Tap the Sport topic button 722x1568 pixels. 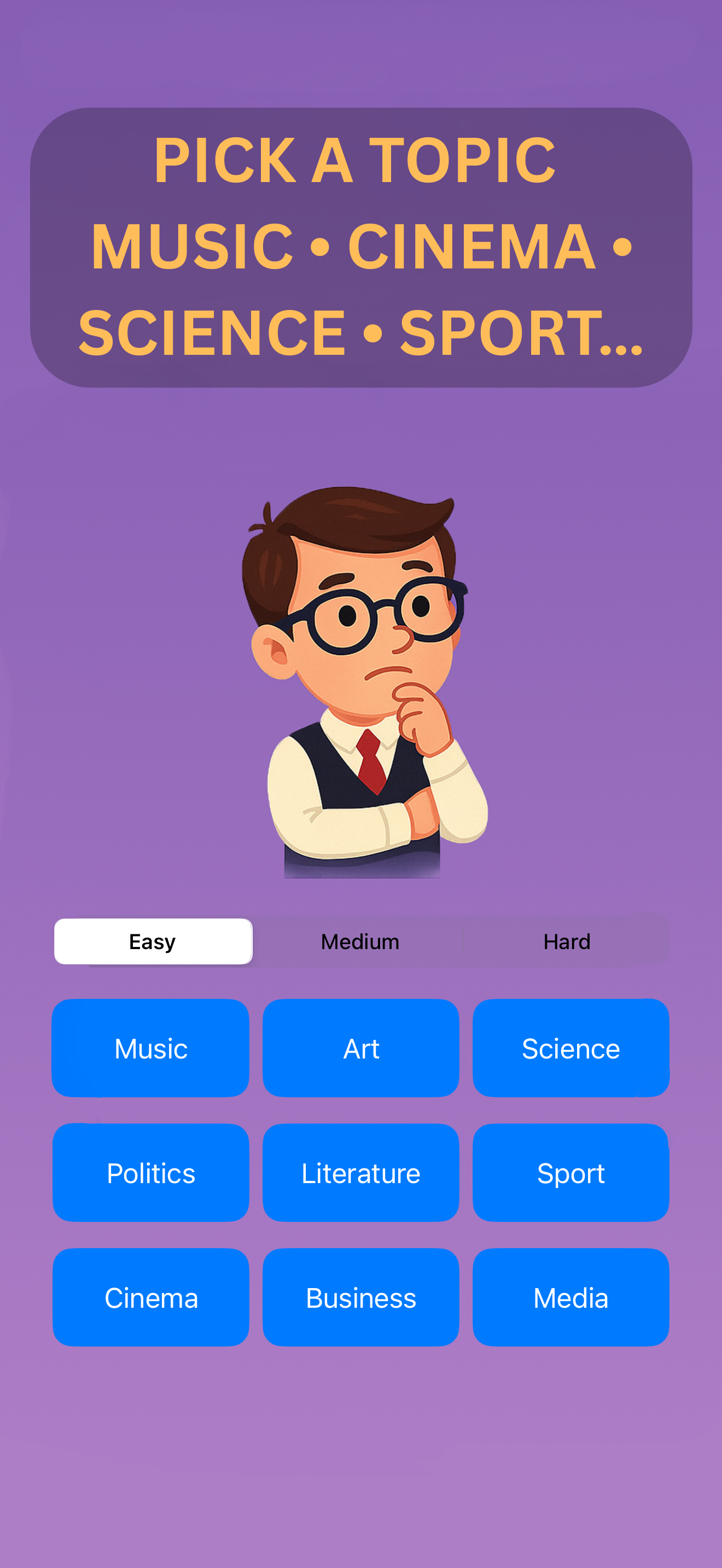tap(570, 1172)
